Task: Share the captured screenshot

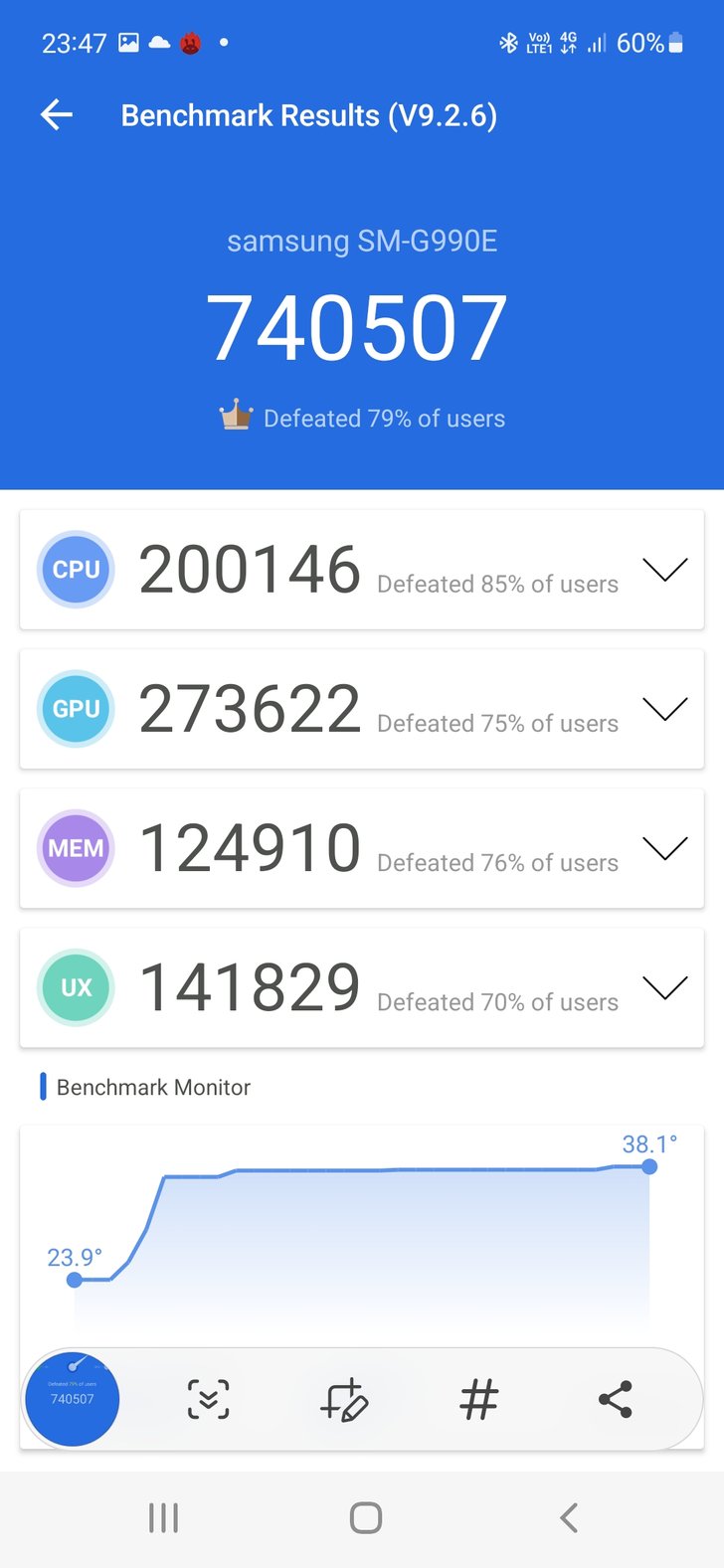Action: click(615, 1399)
